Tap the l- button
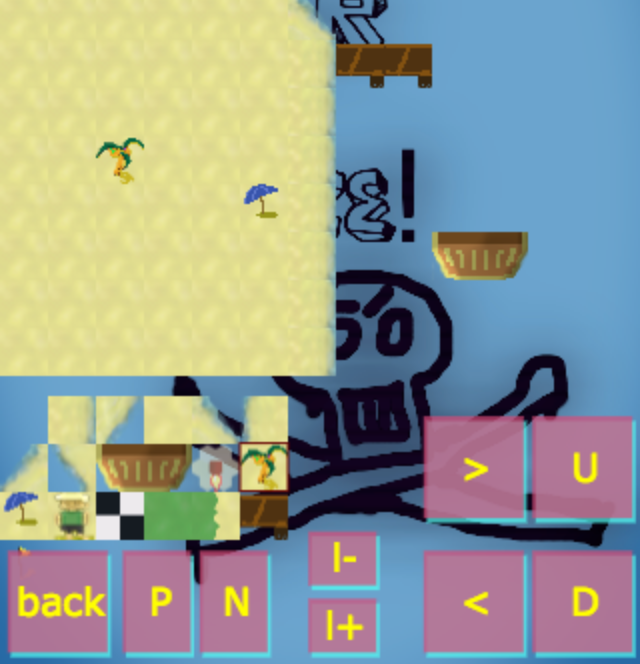This screenshot has height=664, width=640. click(343, 560)
